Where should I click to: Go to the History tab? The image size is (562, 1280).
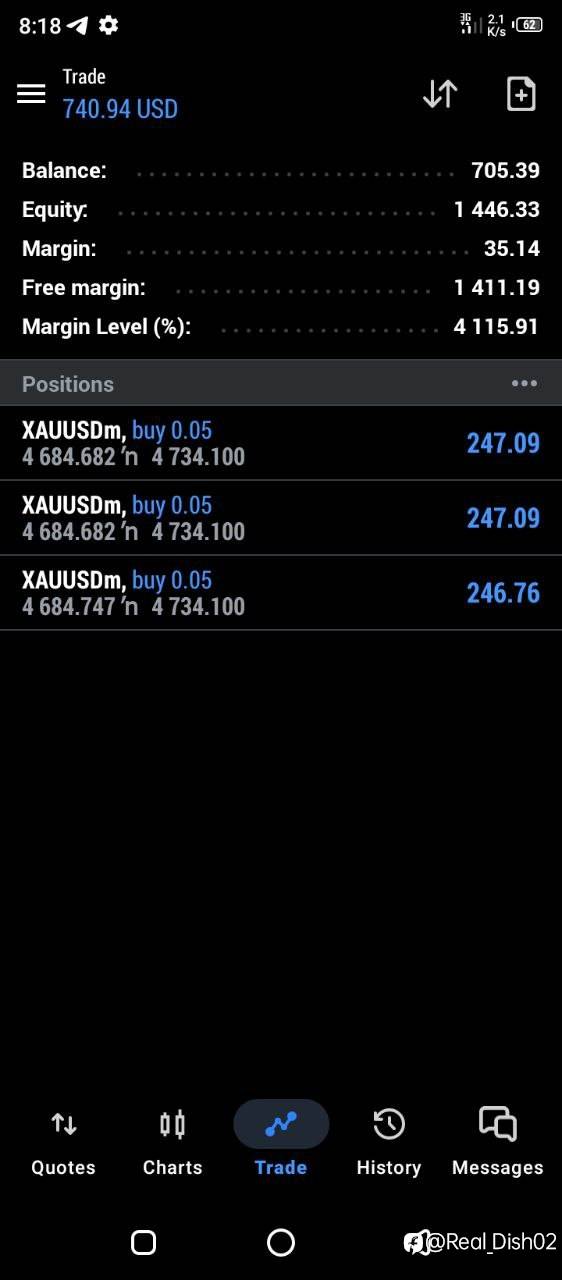pyautogui.click(x=389, y=1142)
